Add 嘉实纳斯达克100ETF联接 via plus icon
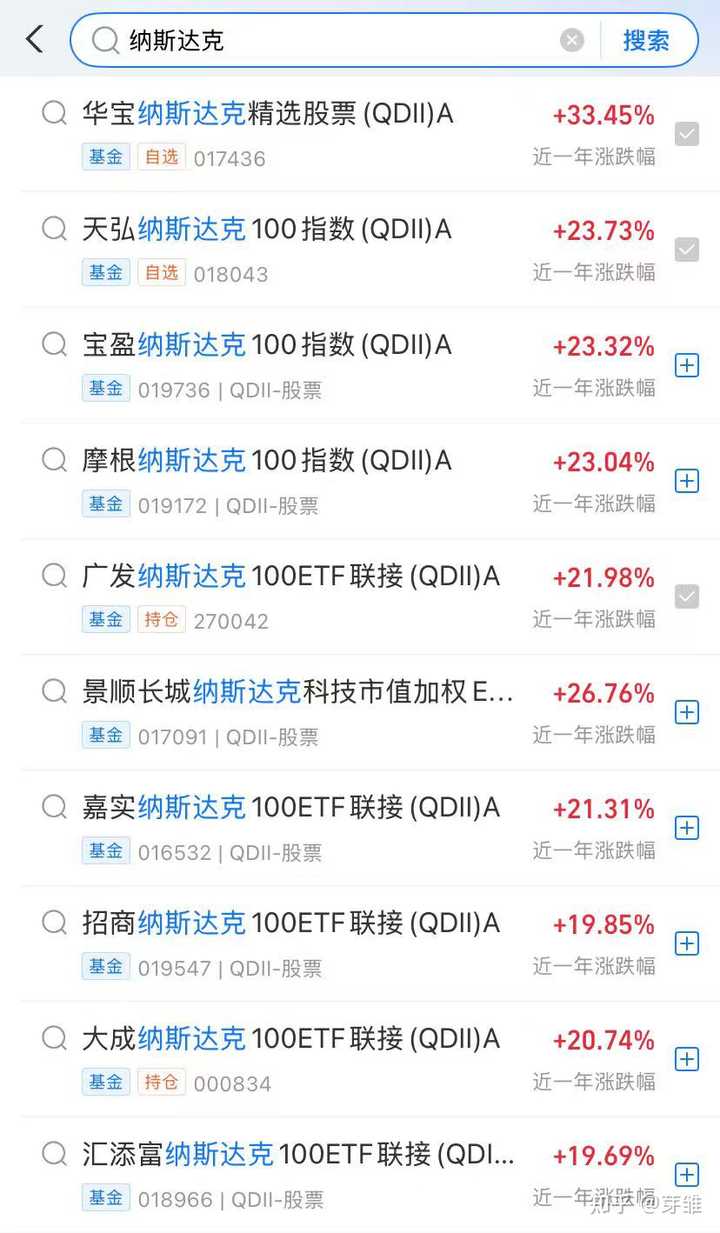This screenshot has height=1233, width=720. click(x=687, y=828)
